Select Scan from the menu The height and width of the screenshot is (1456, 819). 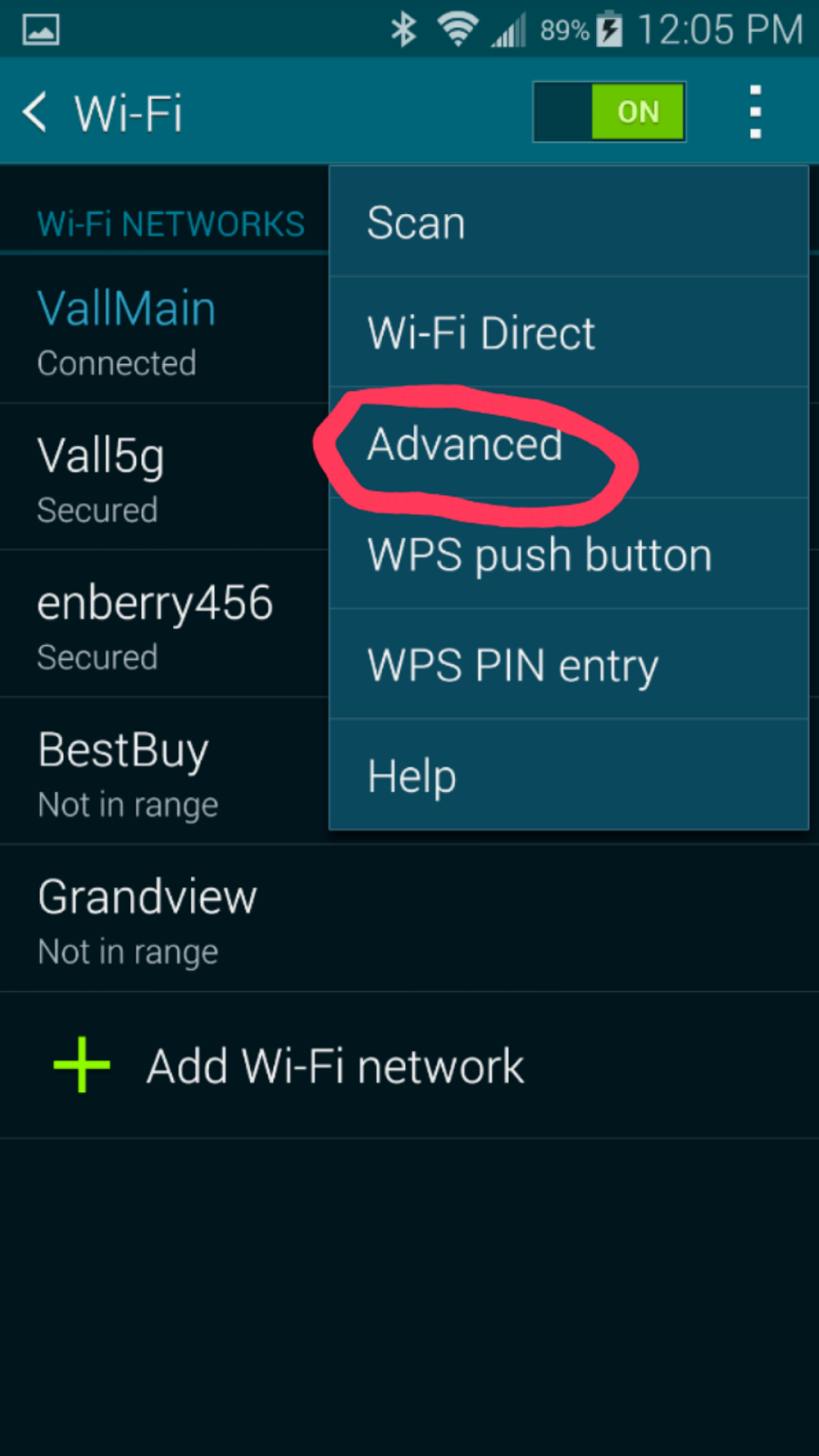[569, 223]
